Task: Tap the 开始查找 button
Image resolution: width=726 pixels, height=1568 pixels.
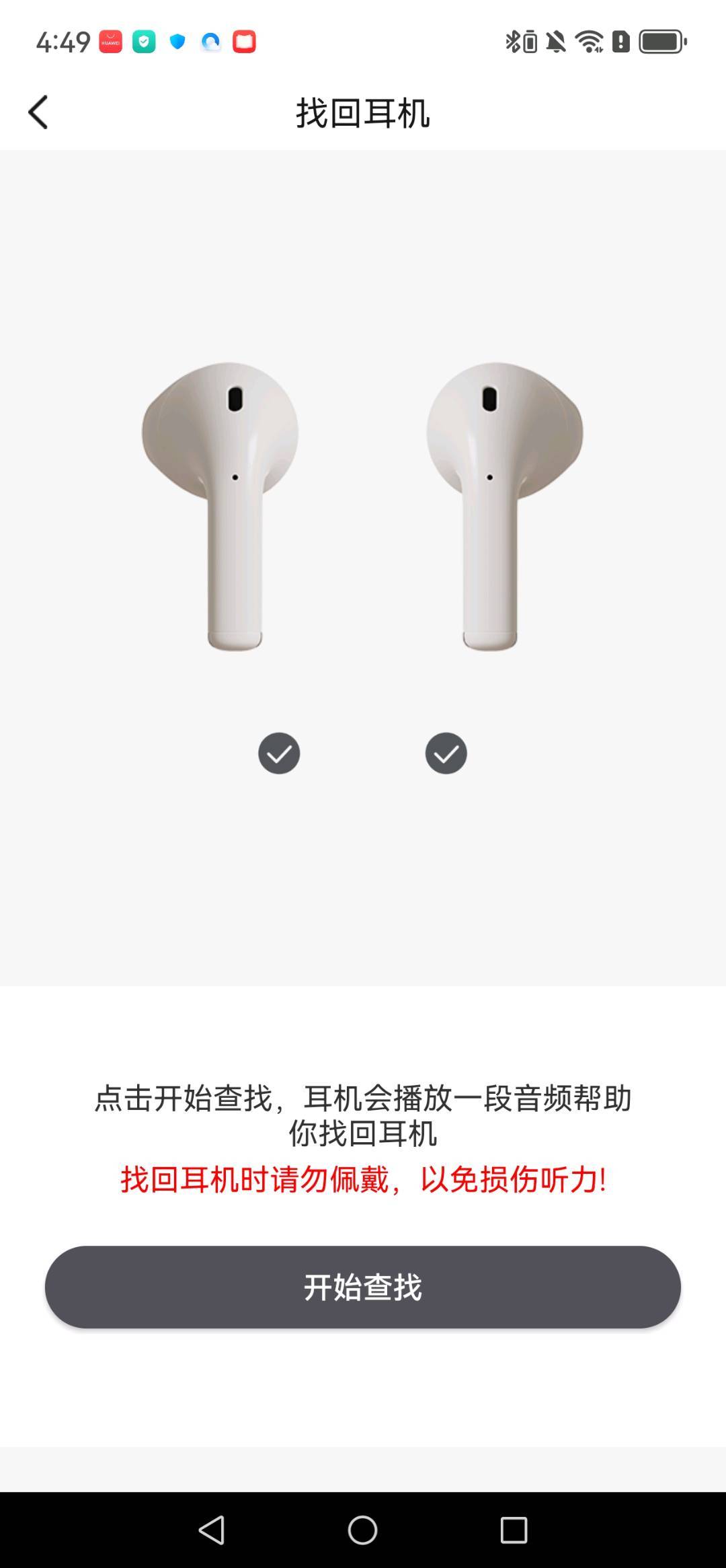Action: [363, 1287]
